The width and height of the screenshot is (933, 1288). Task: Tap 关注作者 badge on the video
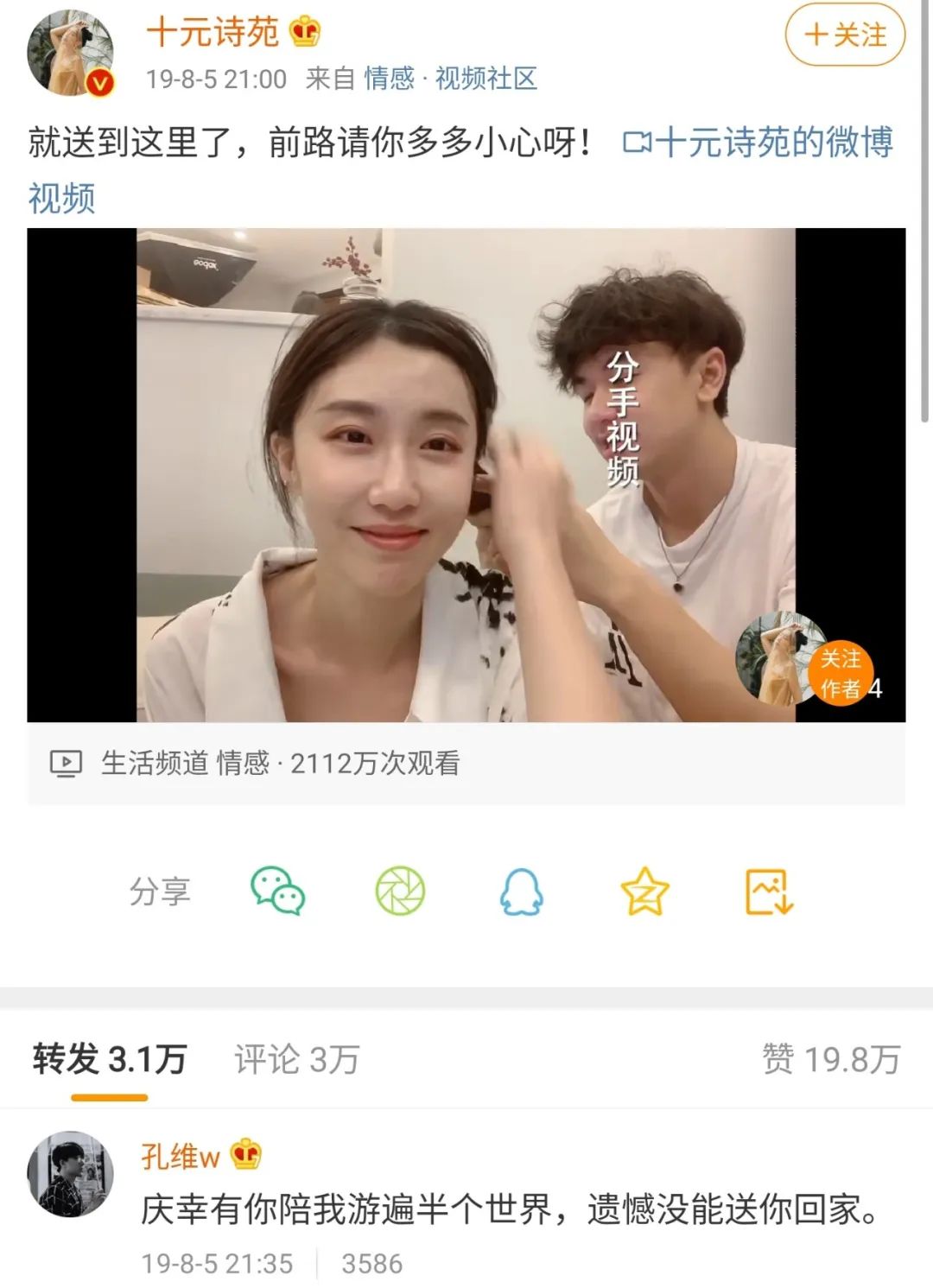(x=840, y=673)
